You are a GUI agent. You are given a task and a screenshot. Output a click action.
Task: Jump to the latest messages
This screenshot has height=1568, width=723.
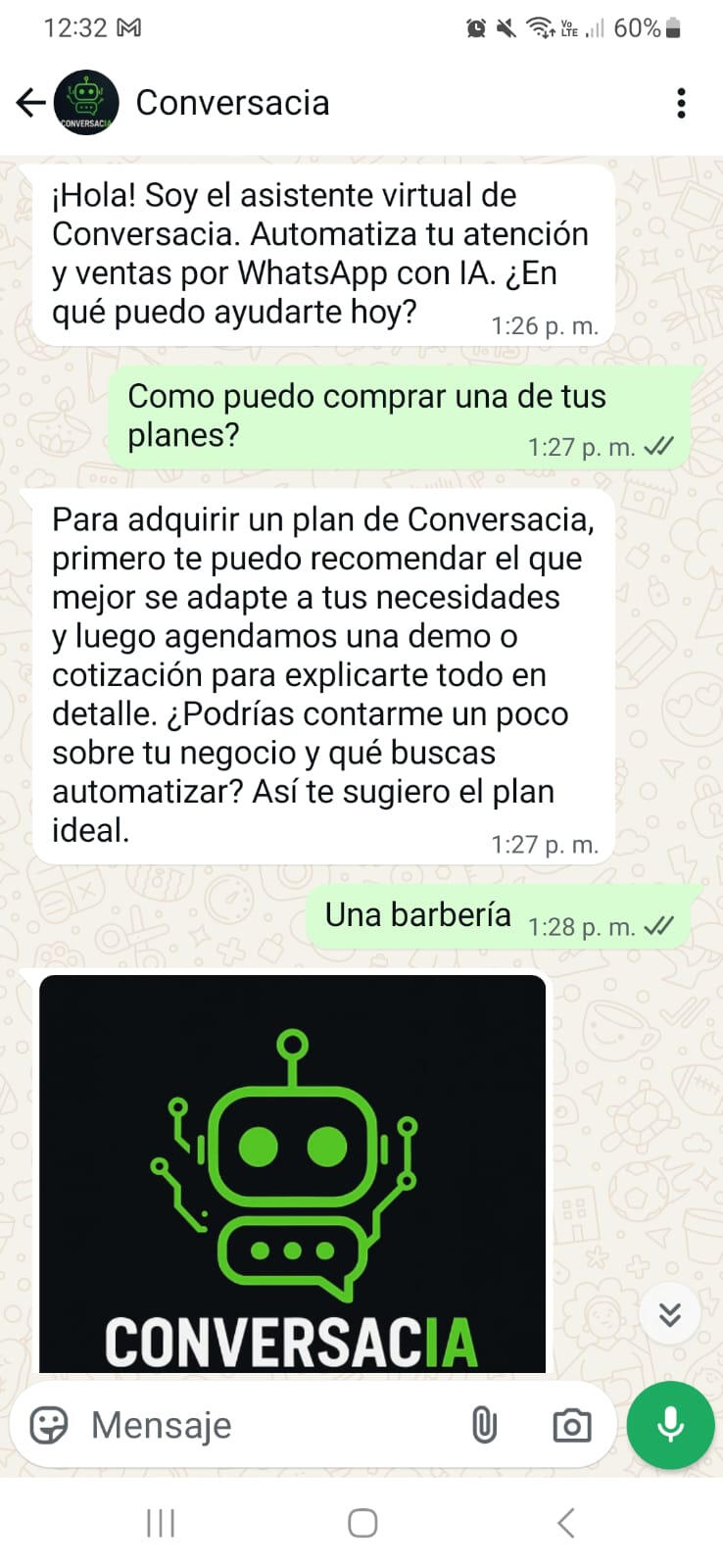pyautogui.click(x=670, y=1314)
